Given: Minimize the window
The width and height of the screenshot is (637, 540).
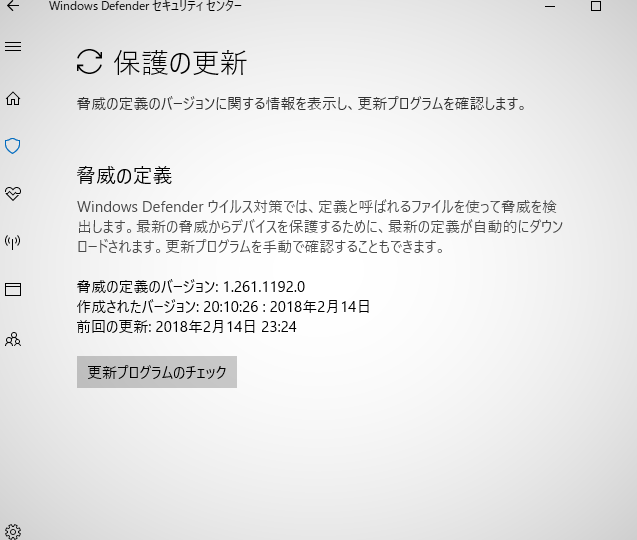Looking at the screenshot, I should [x=550, y=6].
